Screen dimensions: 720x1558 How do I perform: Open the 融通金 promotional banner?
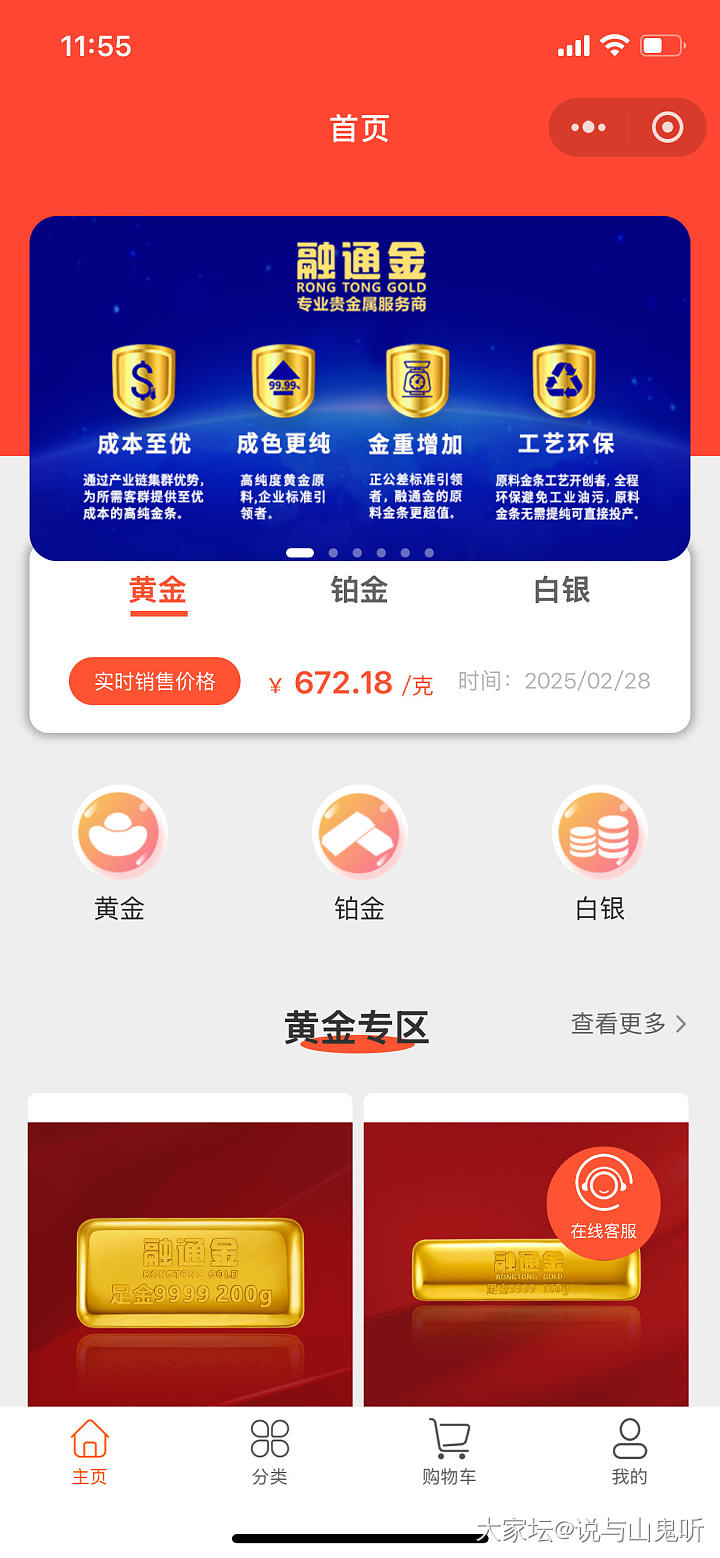[x=360, y=388]
